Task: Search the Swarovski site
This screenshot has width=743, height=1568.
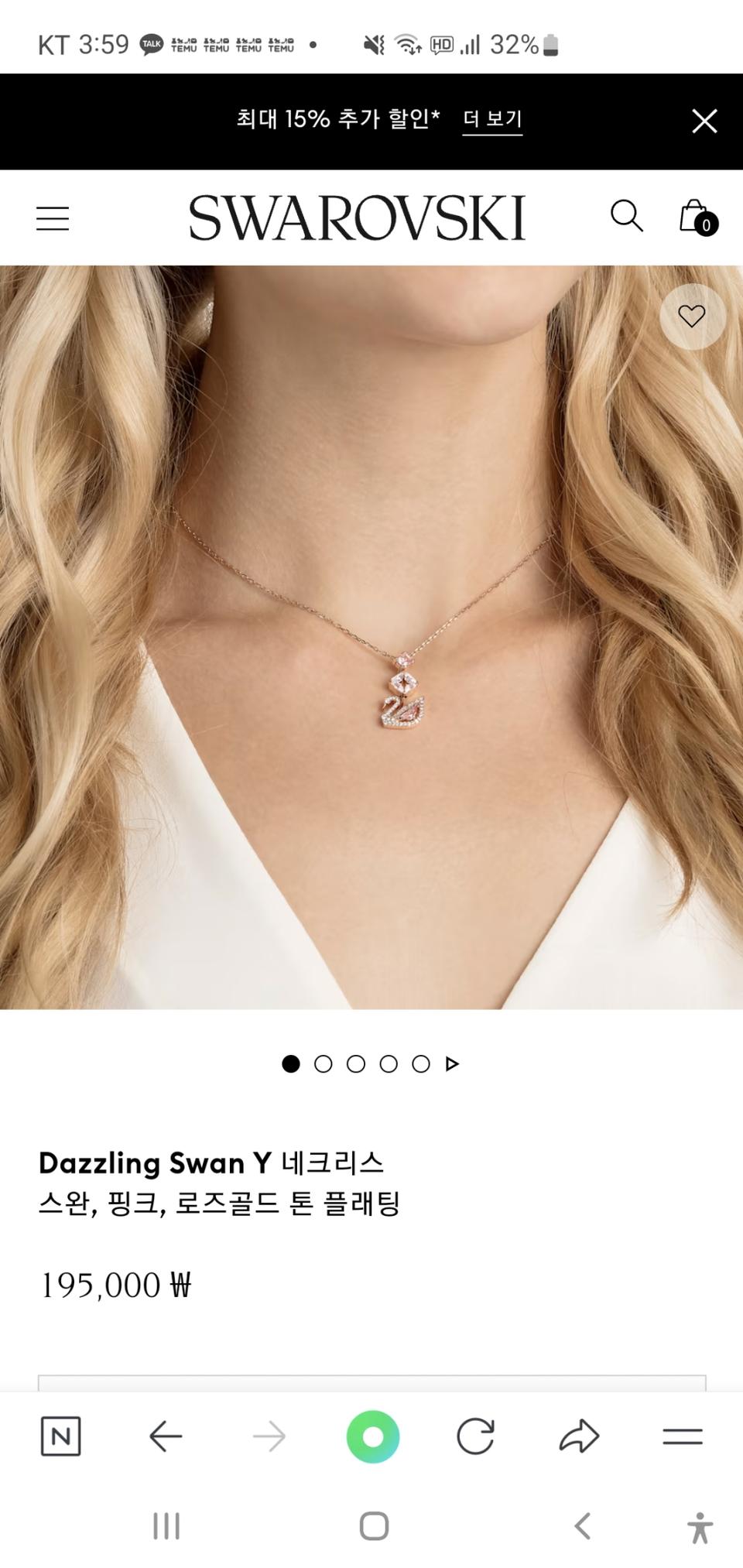Action: [x=626, y=216]
